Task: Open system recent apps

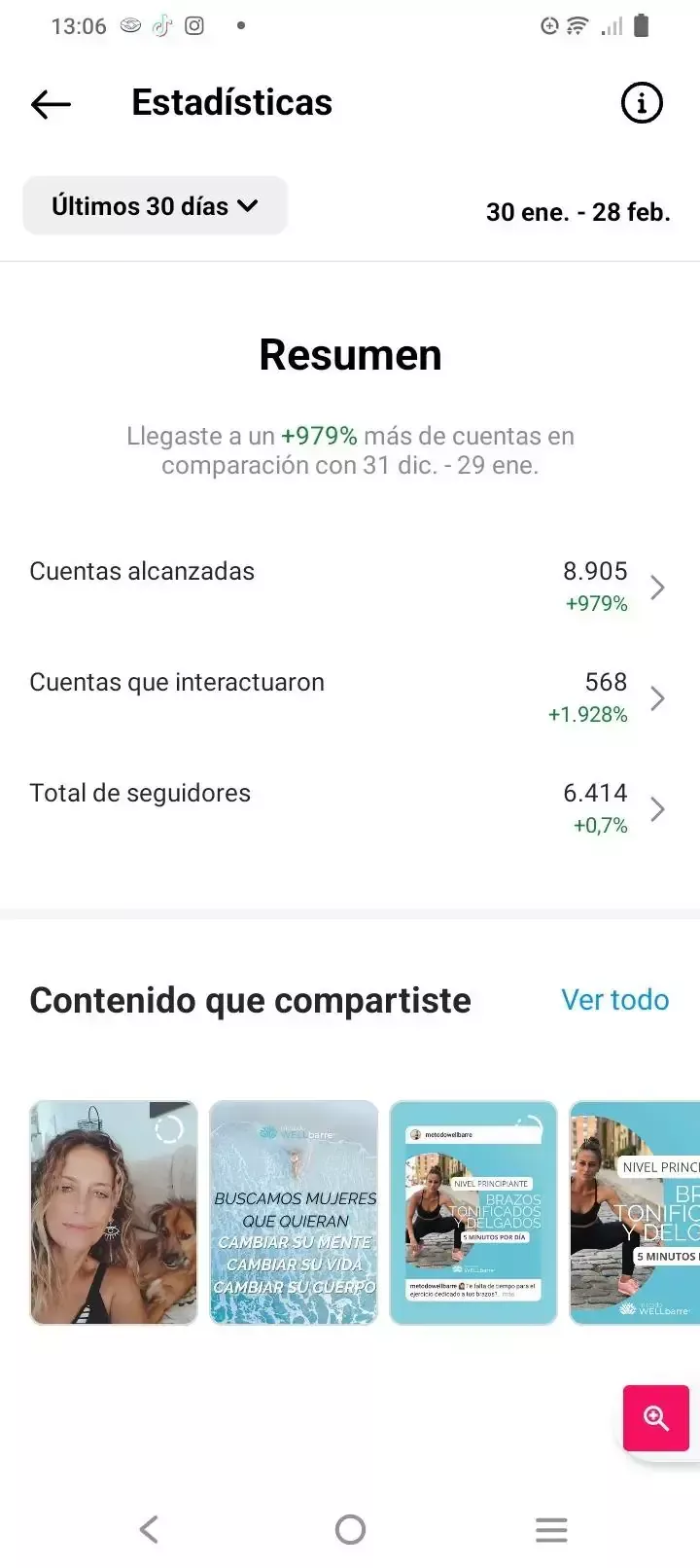Action: [551, 1529]
